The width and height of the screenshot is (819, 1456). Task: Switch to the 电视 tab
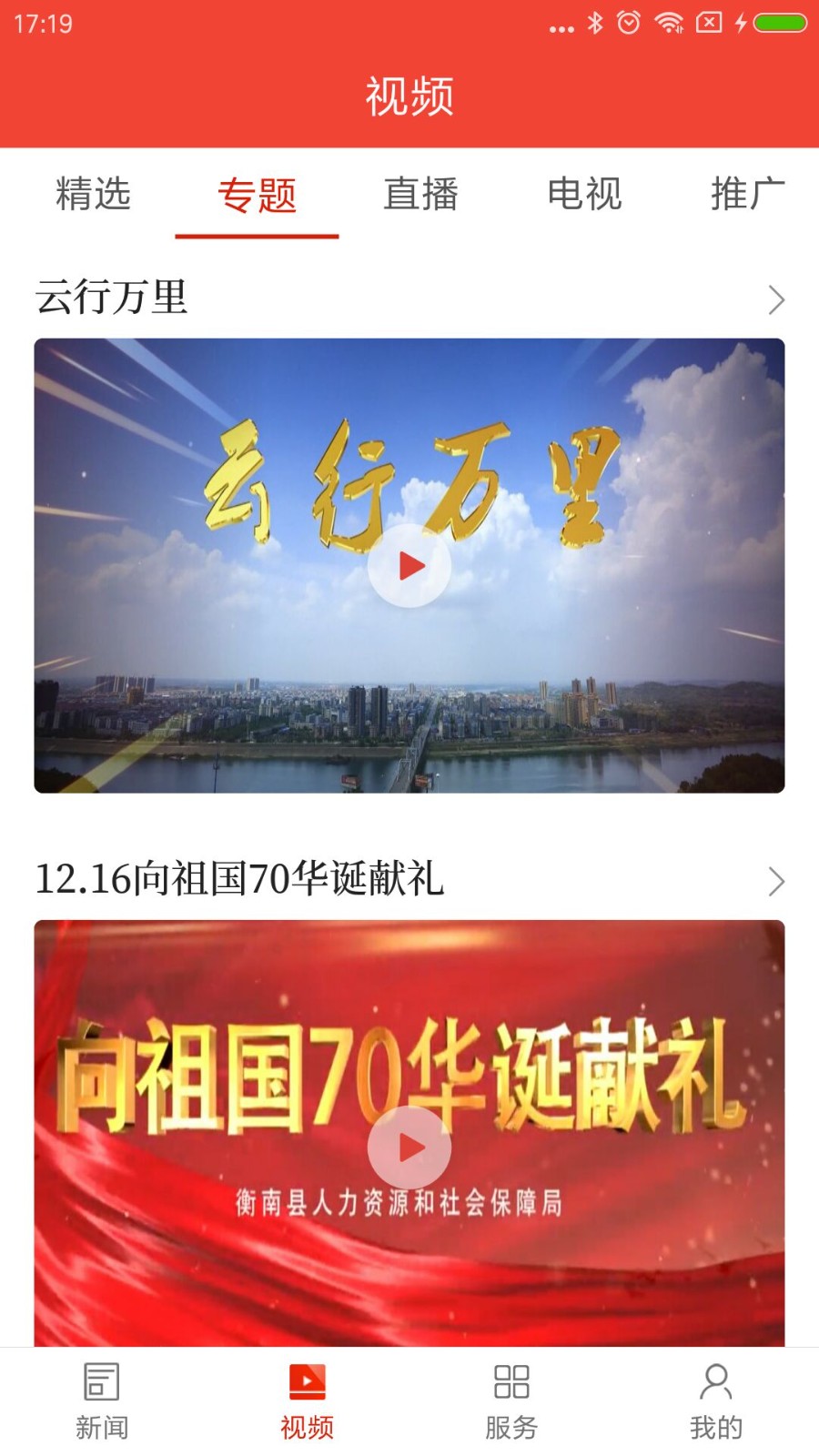point(584,195)
